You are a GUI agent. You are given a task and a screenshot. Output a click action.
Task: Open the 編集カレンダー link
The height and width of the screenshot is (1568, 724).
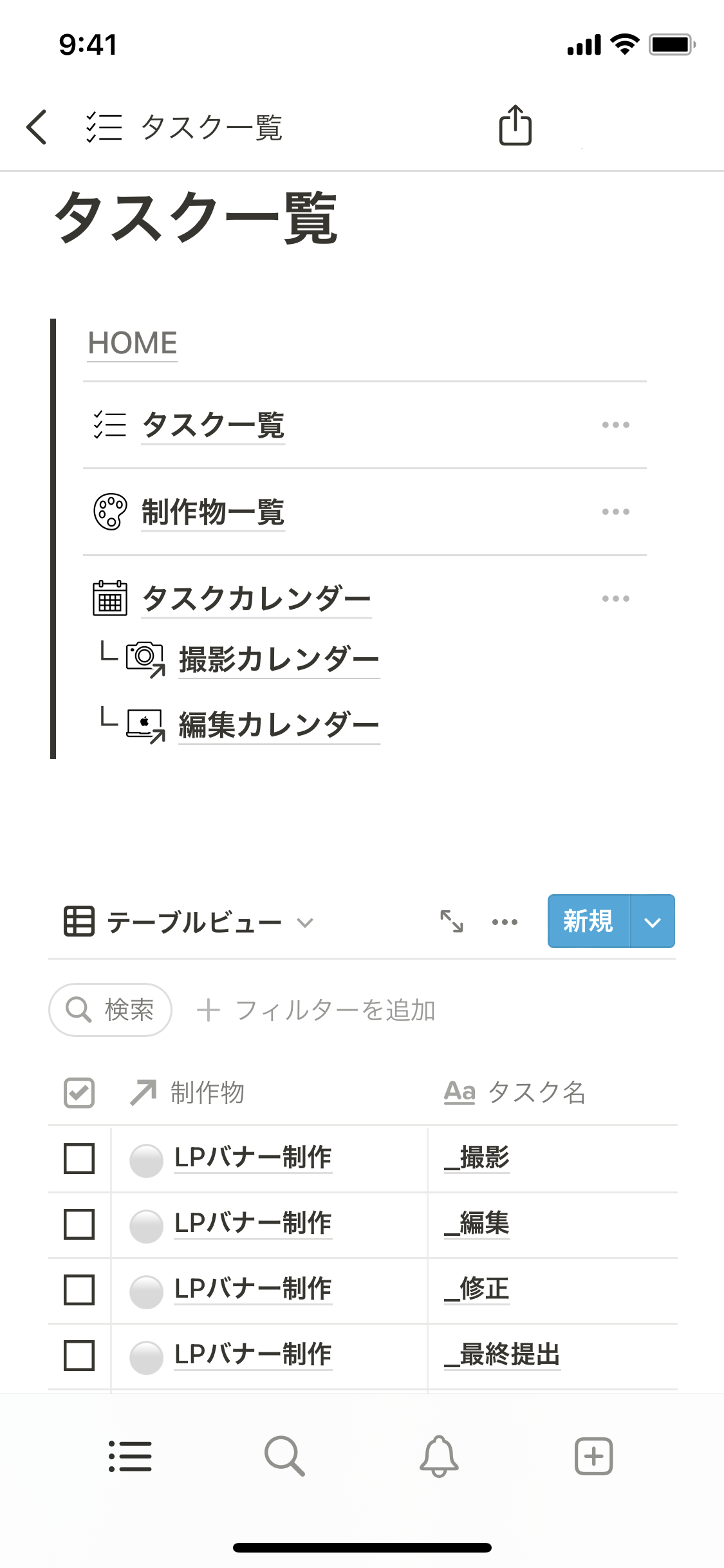pos(279,725)
